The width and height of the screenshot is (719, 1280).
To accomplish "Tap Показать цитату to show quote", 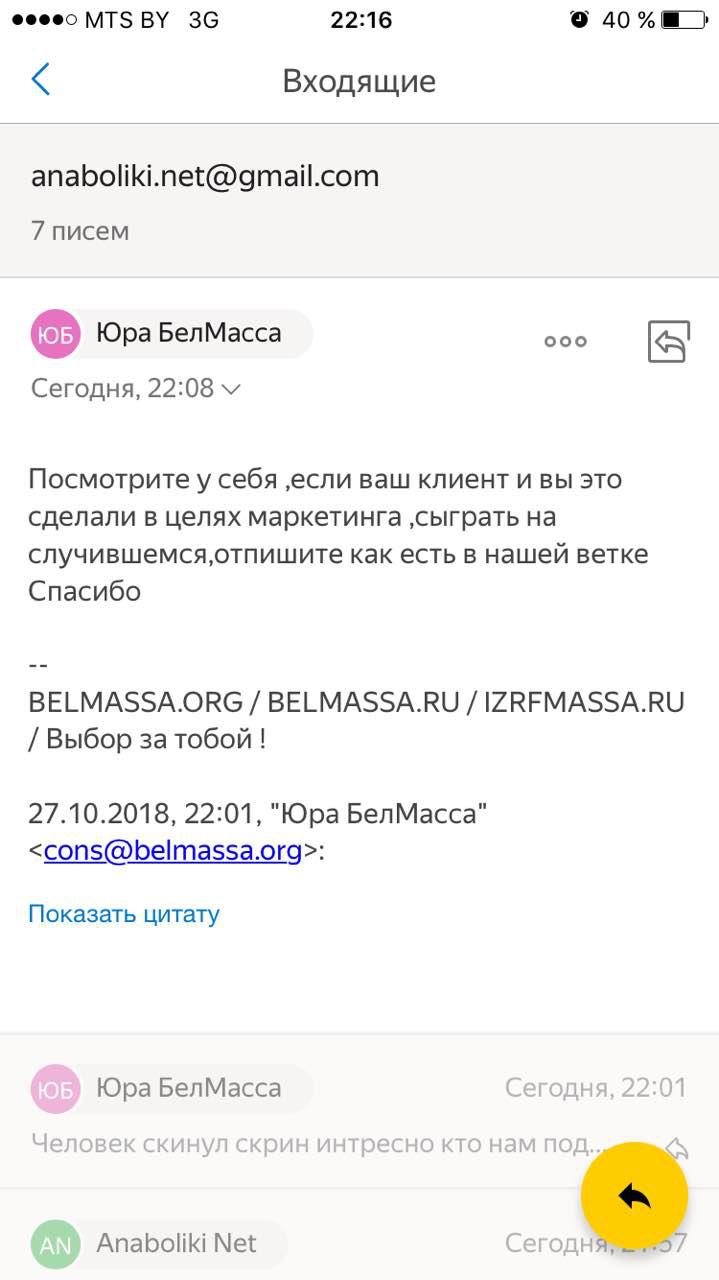I will 124,913.
